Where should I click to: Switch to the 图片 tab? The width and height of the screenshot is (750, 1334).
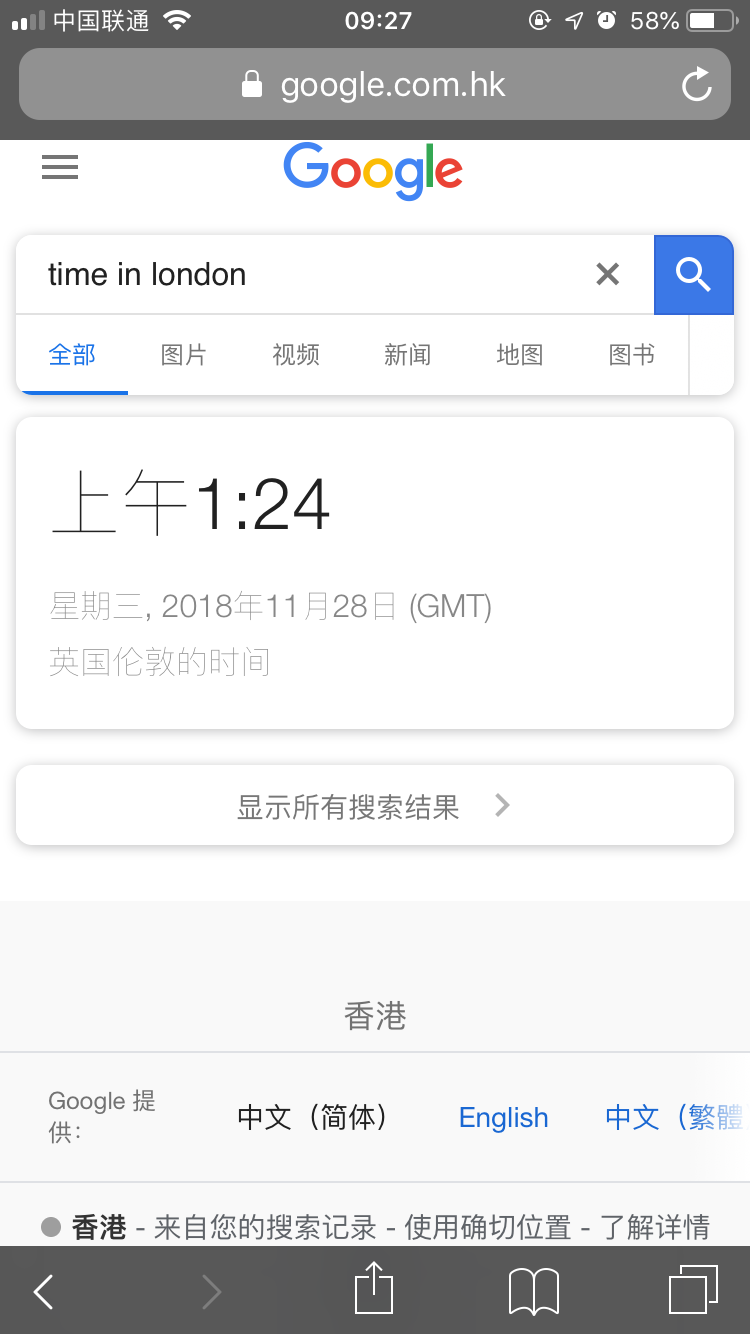(x=184, y=354)
